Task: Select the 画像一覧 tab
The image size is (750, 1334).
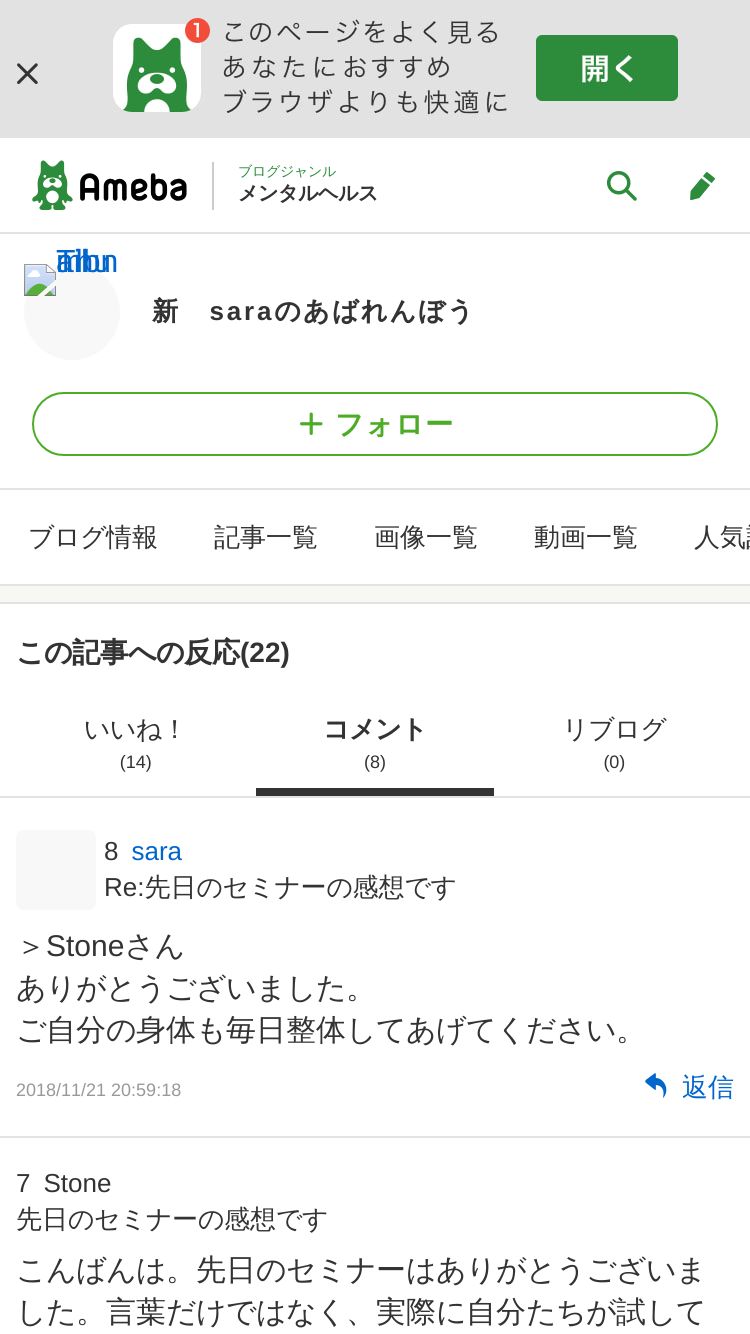Action: pos(426,537)
